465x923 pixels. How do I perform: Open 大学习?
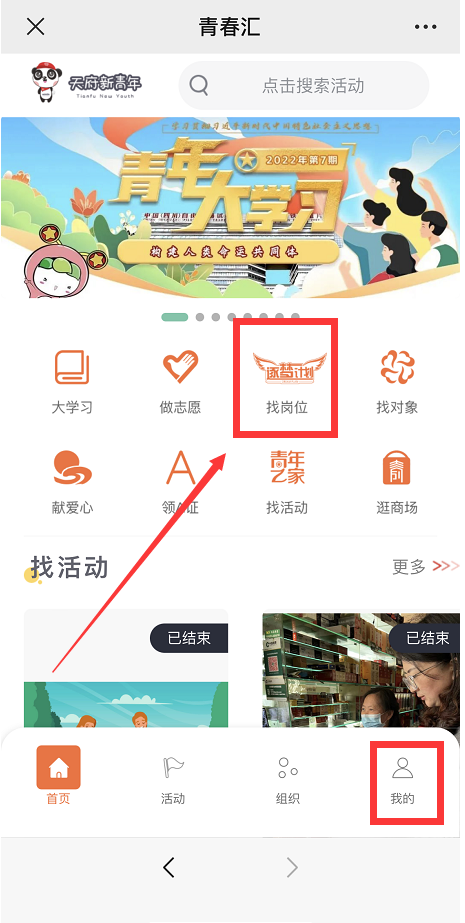coord(72,382)
